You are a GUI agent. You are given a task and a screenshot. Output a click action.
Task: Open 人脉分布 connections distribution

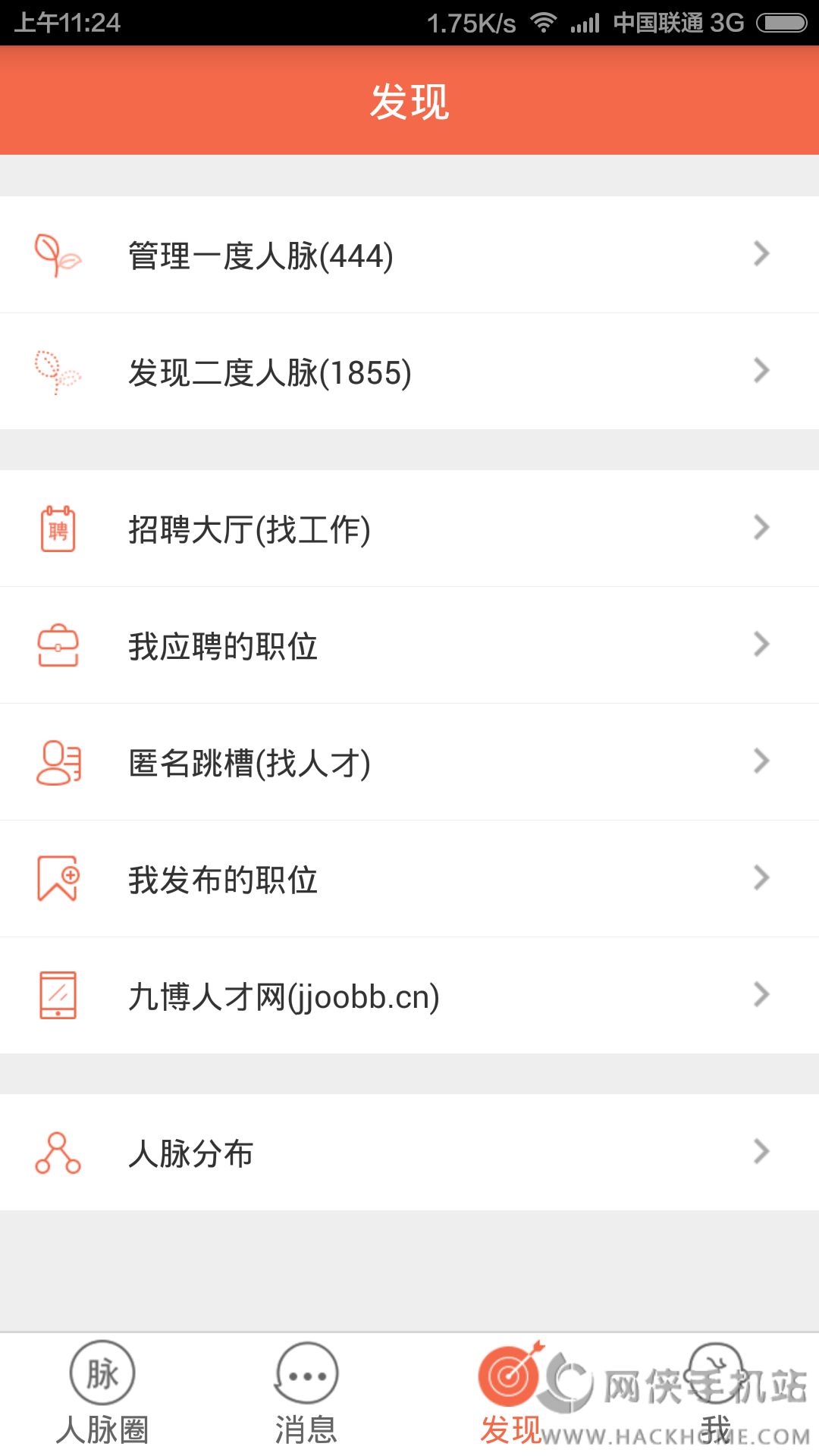click(409, 1153)
